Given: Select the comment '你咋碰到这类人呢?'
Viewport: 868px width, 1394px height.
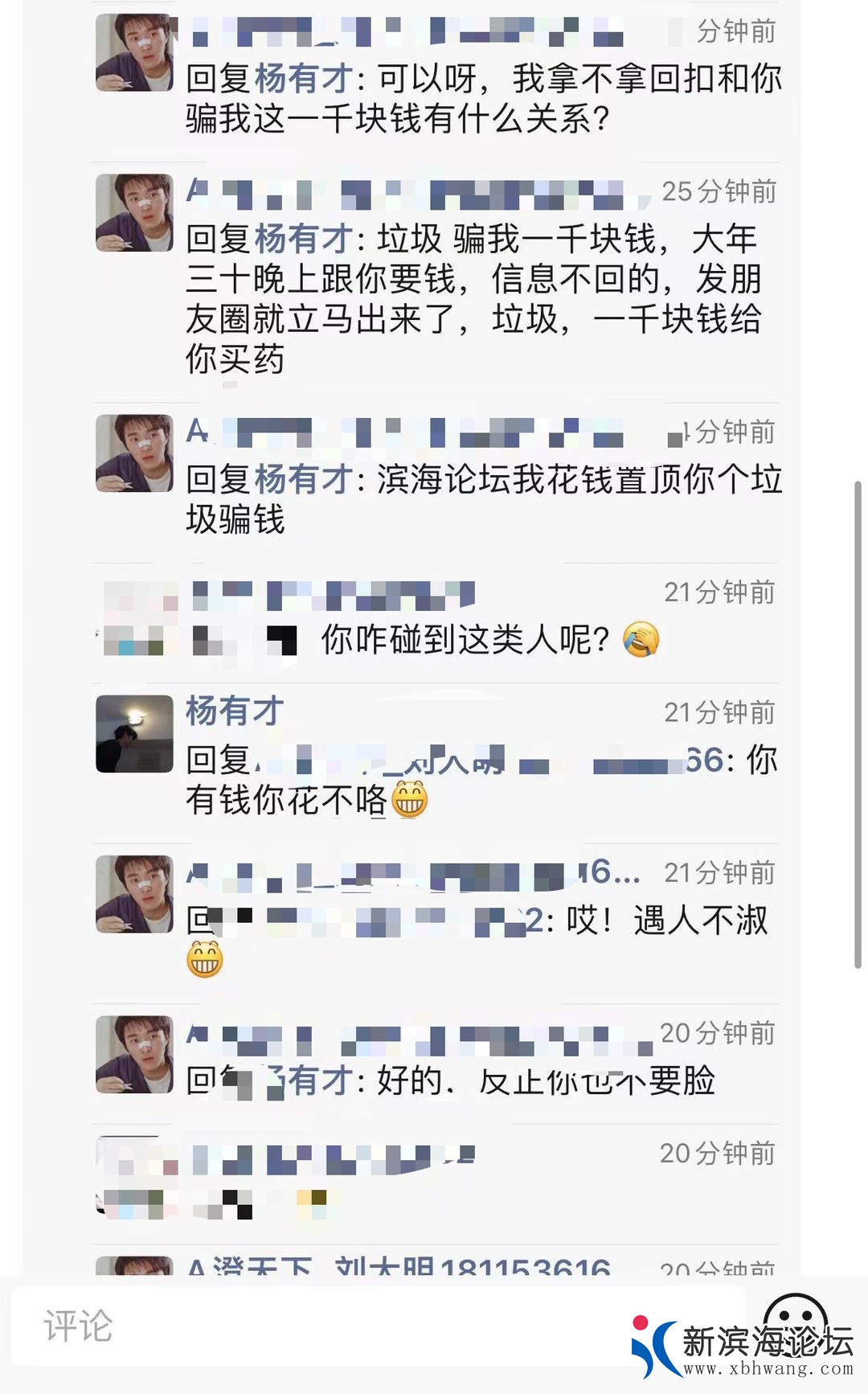Looking at the screenshot, I should click(465, 640).
